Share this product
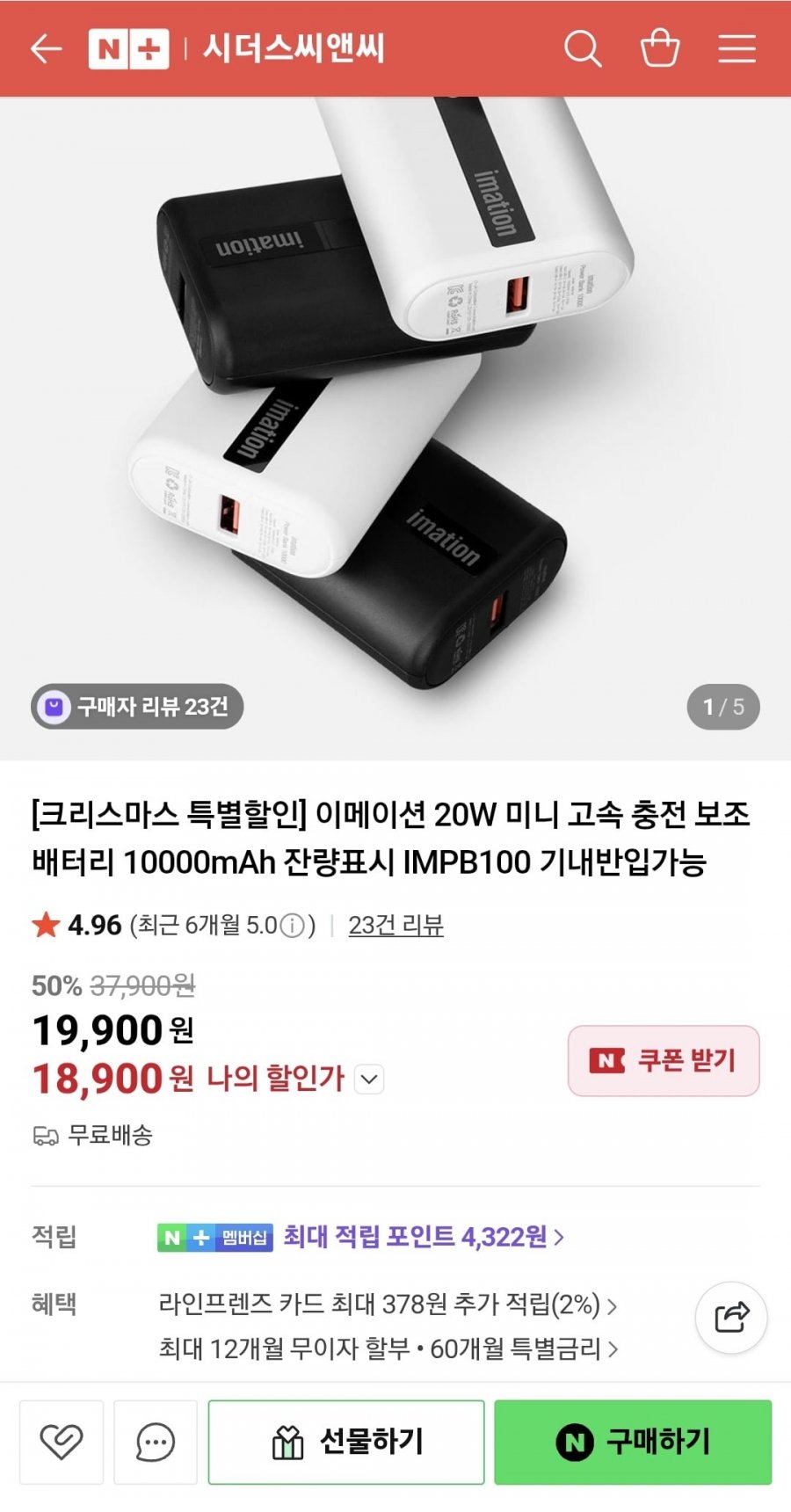 point(731,1317)
